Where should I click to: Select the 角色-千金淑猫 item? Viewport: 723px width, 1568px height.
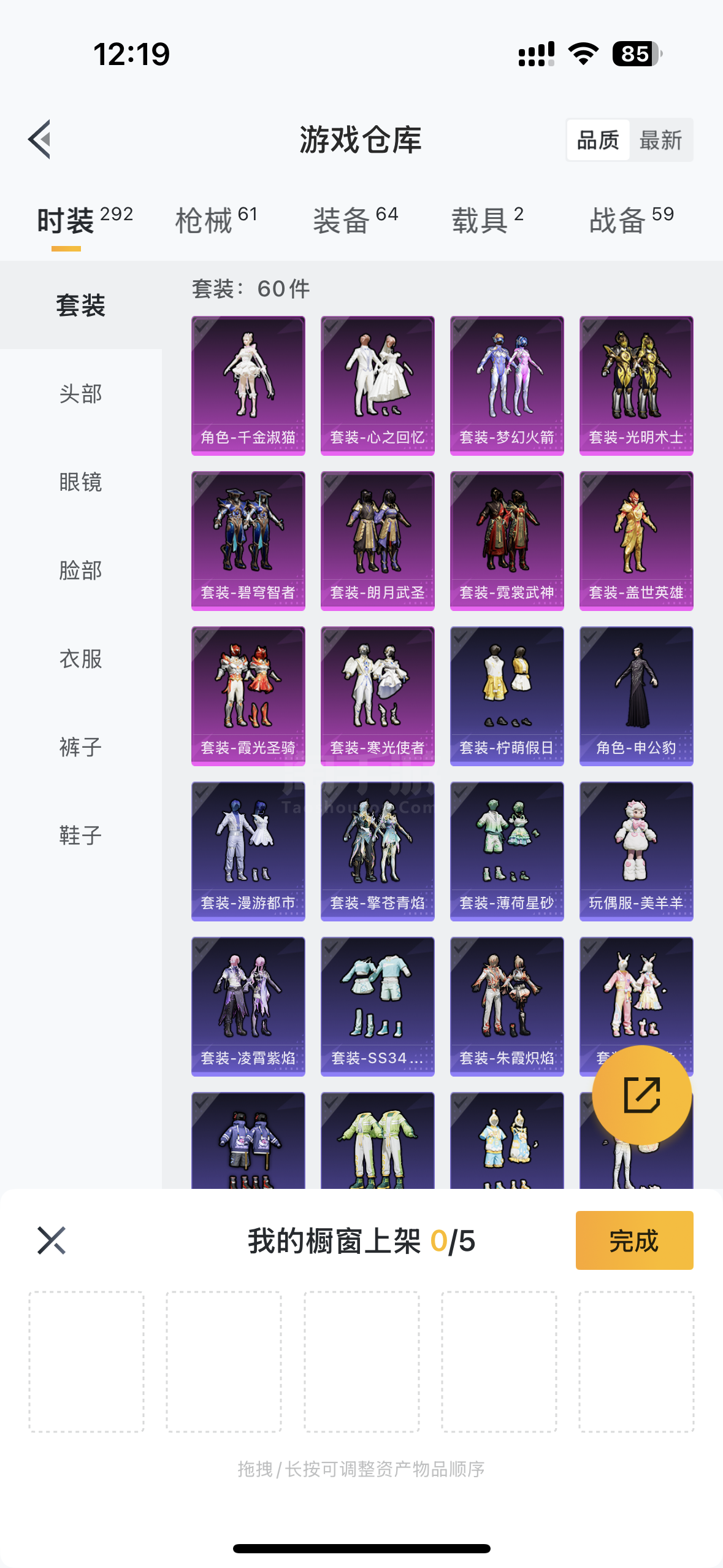coord(248,385)
